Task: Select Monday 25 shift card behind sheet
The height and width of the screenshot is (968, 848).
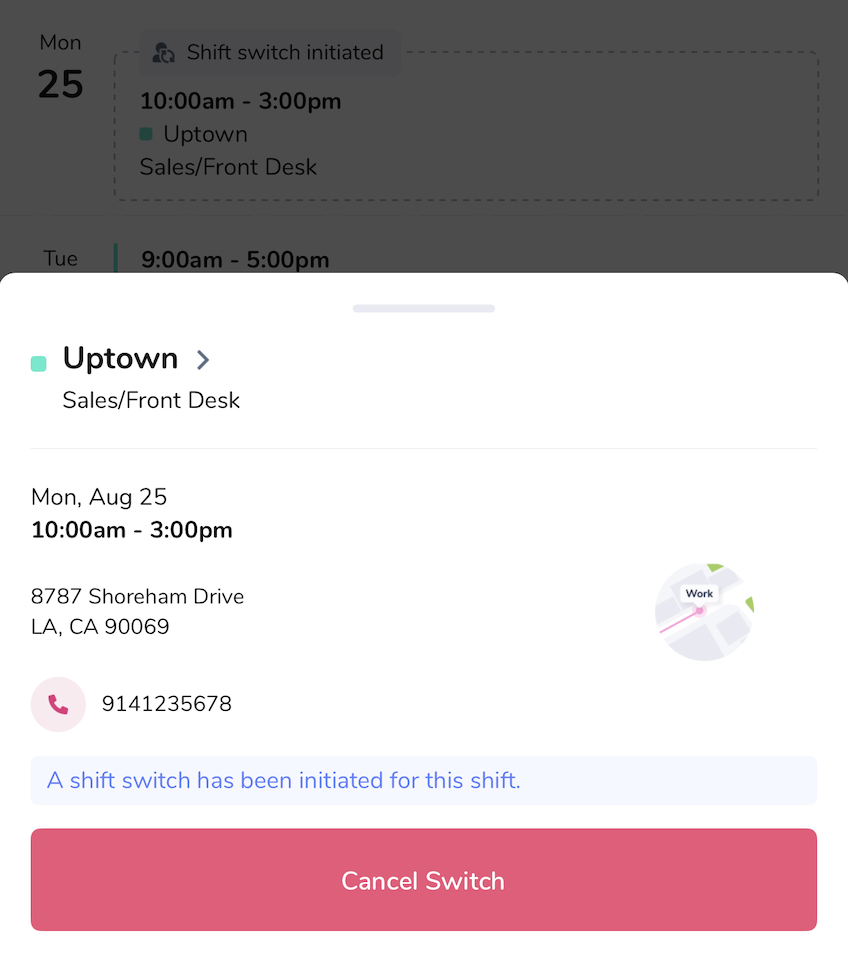Action: 466,133
